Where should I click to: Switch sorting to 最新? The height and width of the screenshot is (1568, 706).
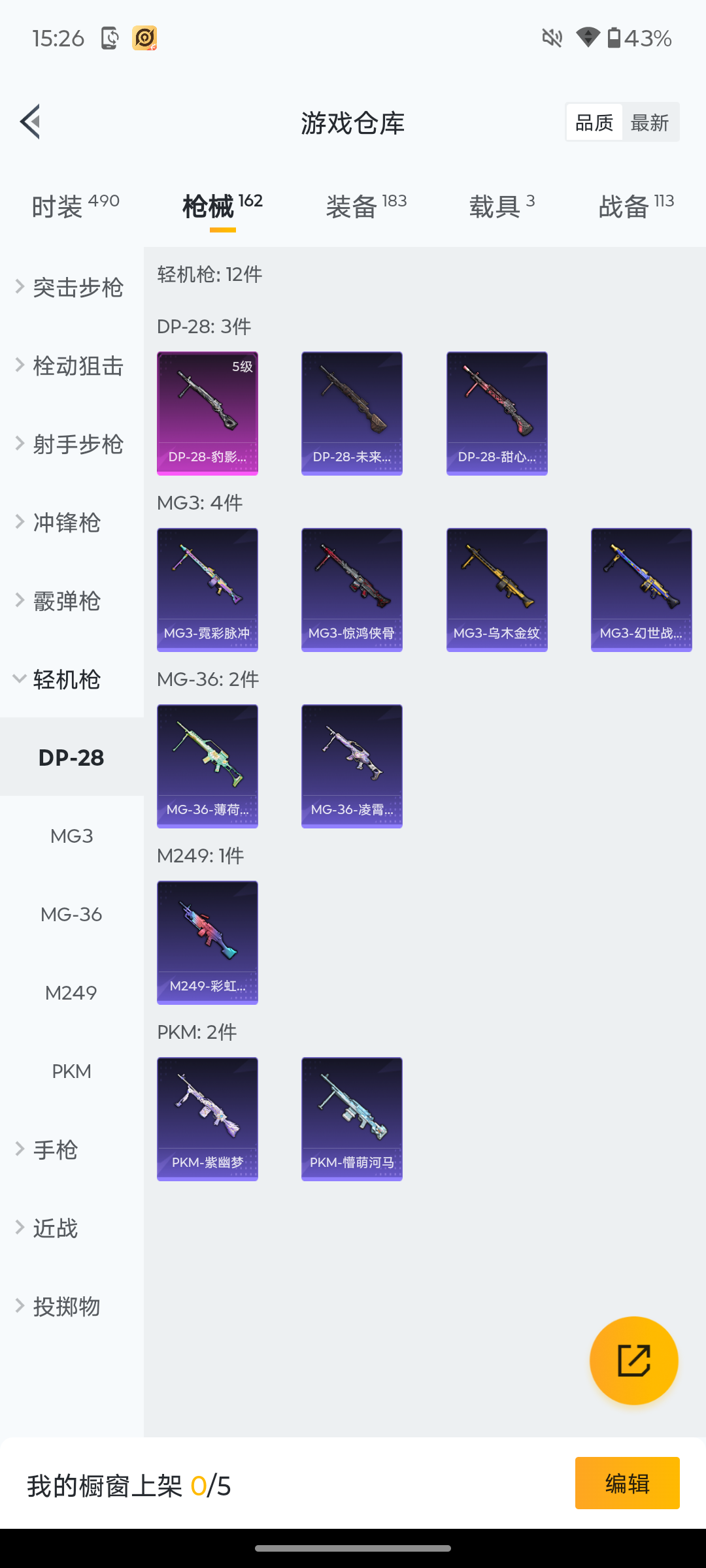(x=650, y=122)
